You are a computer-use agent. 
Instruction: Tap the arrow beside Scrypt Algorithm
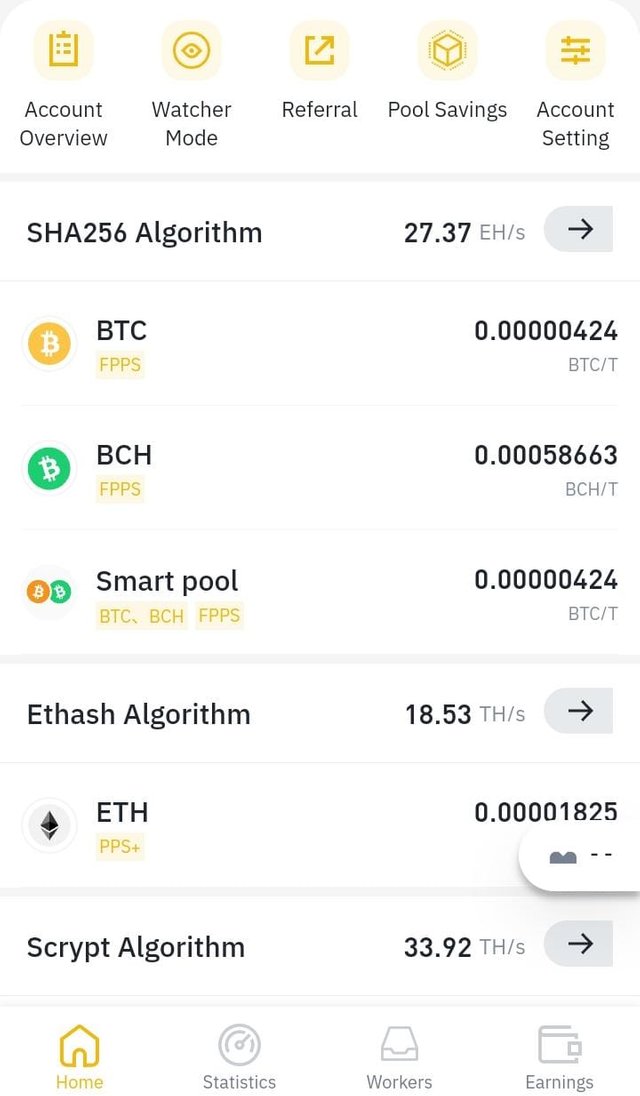pos(578,944)
